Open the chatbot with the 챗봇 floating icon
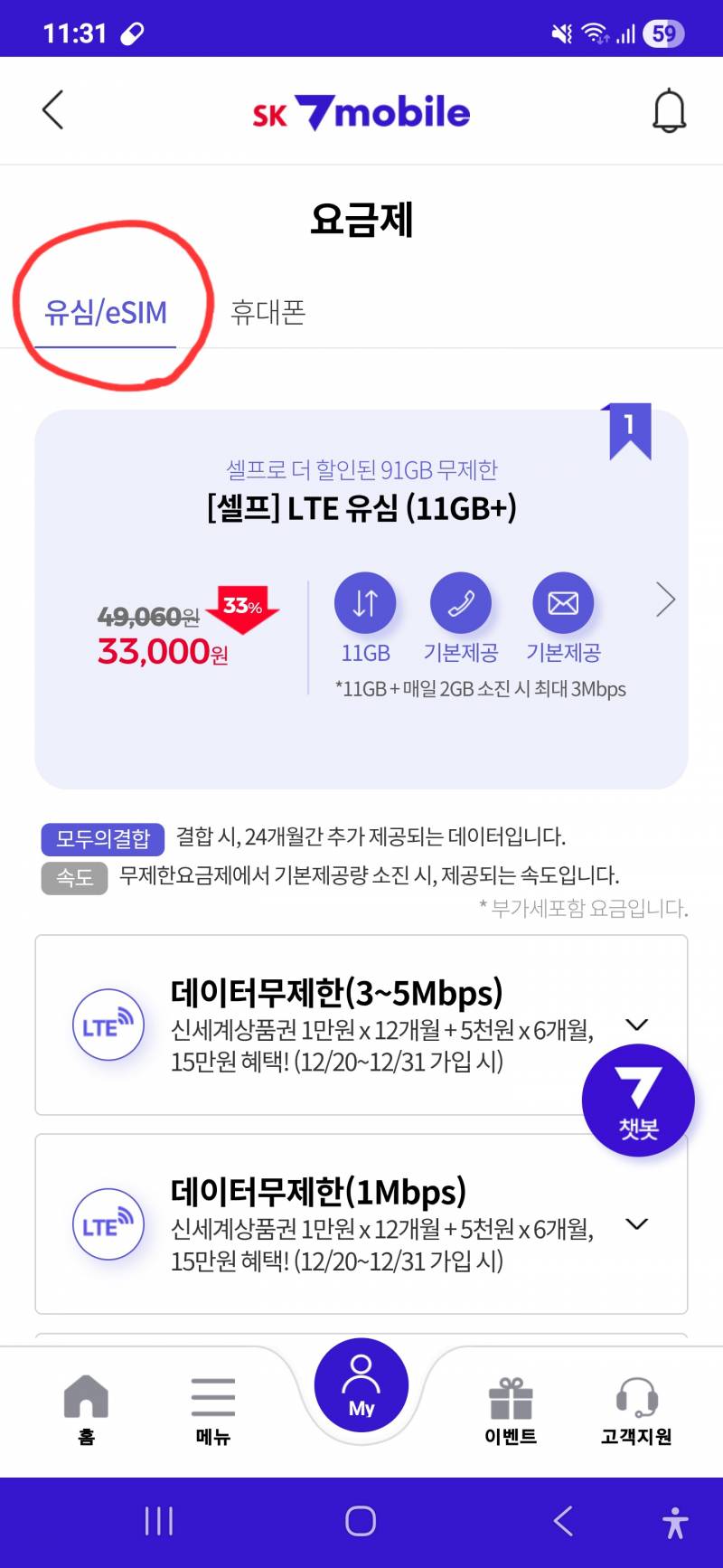This screenshot has width=723, height=1568. pyautogui.click(x=637, y=1101)
